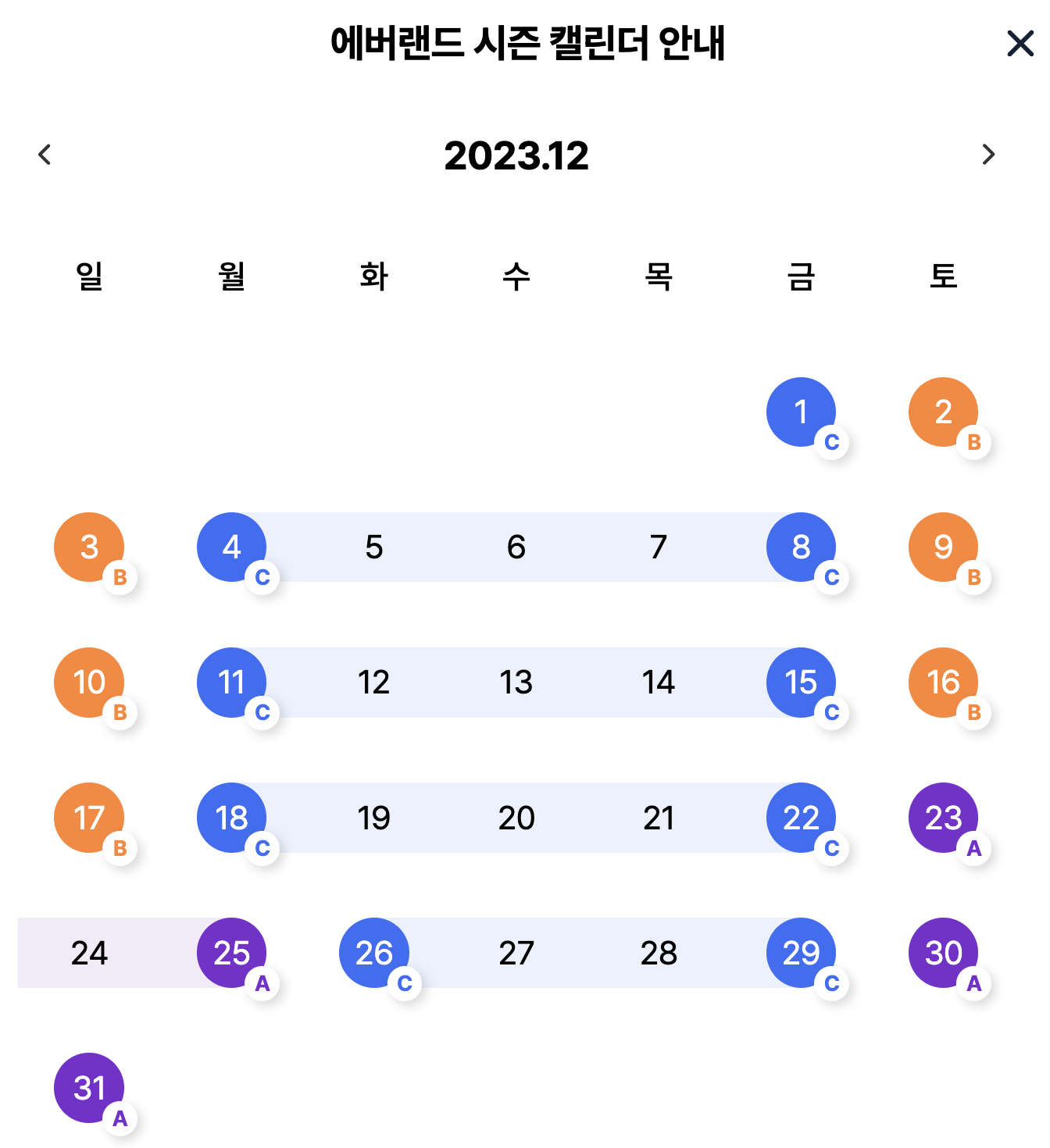Click the 토 Saturday column header
The height and width of the screenshot is (1148, 1050).
pyautogui.click(x=942, y=276)
